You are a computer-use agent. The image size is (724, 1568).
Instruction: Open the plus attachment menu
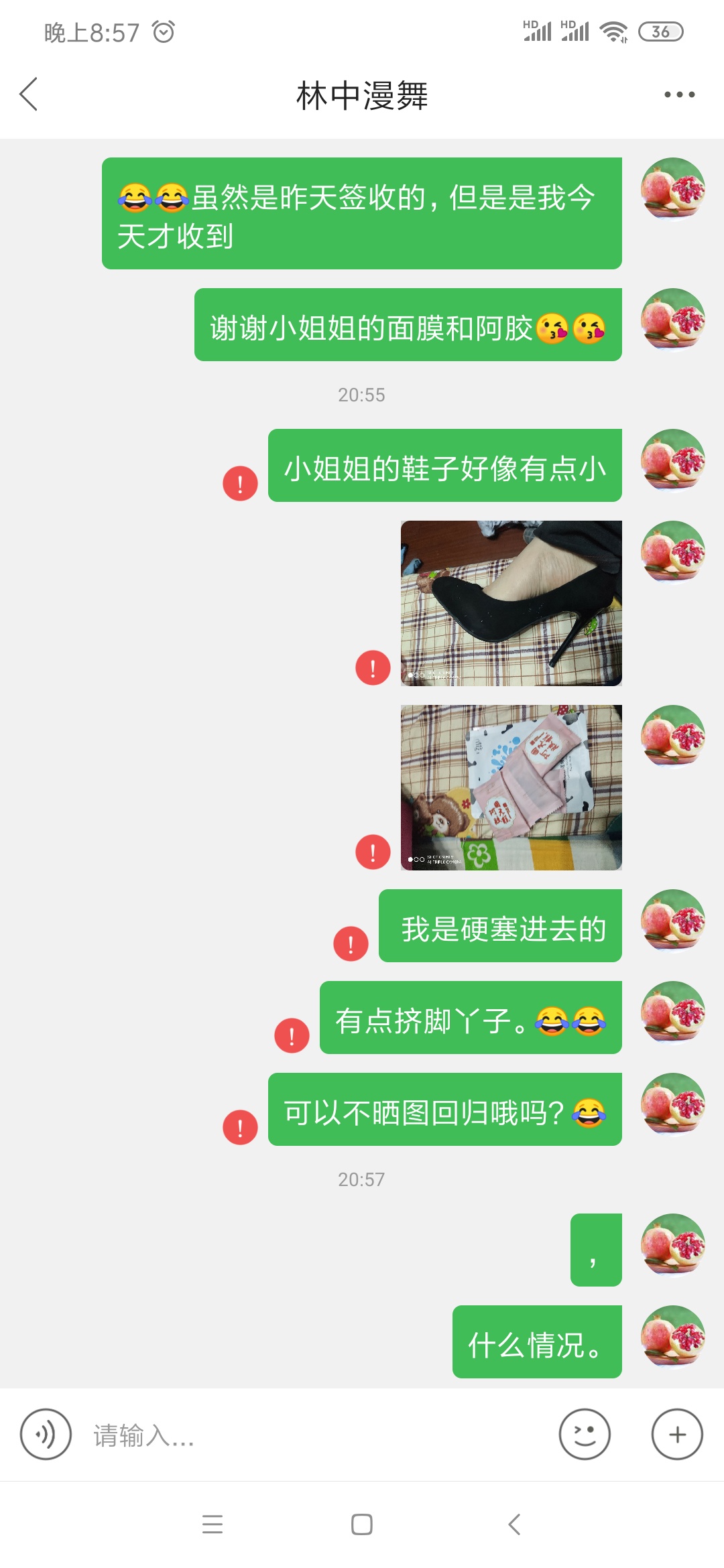(x=677, y=1434)
